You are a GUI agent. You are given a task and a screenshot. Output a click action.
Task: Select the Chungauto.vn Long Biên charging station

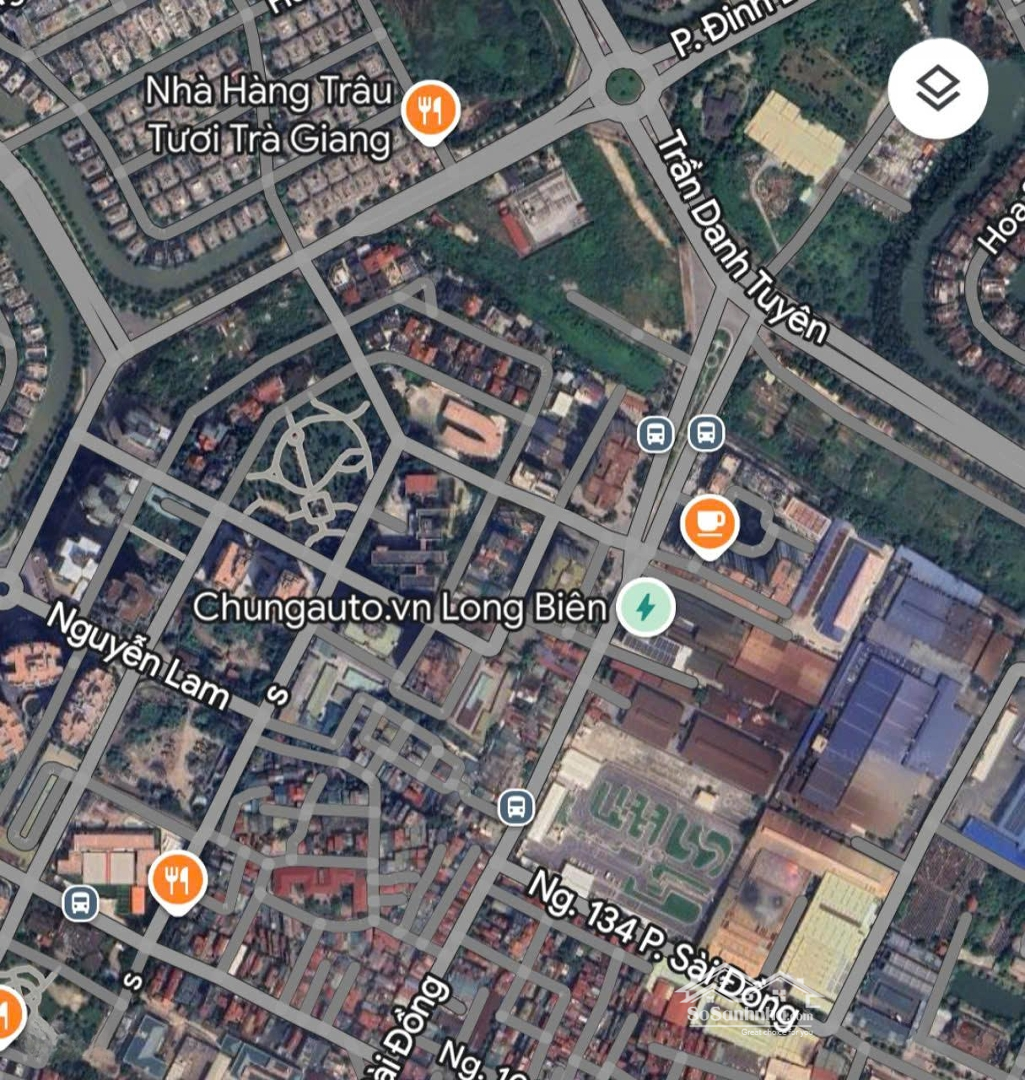click(645, 607)
